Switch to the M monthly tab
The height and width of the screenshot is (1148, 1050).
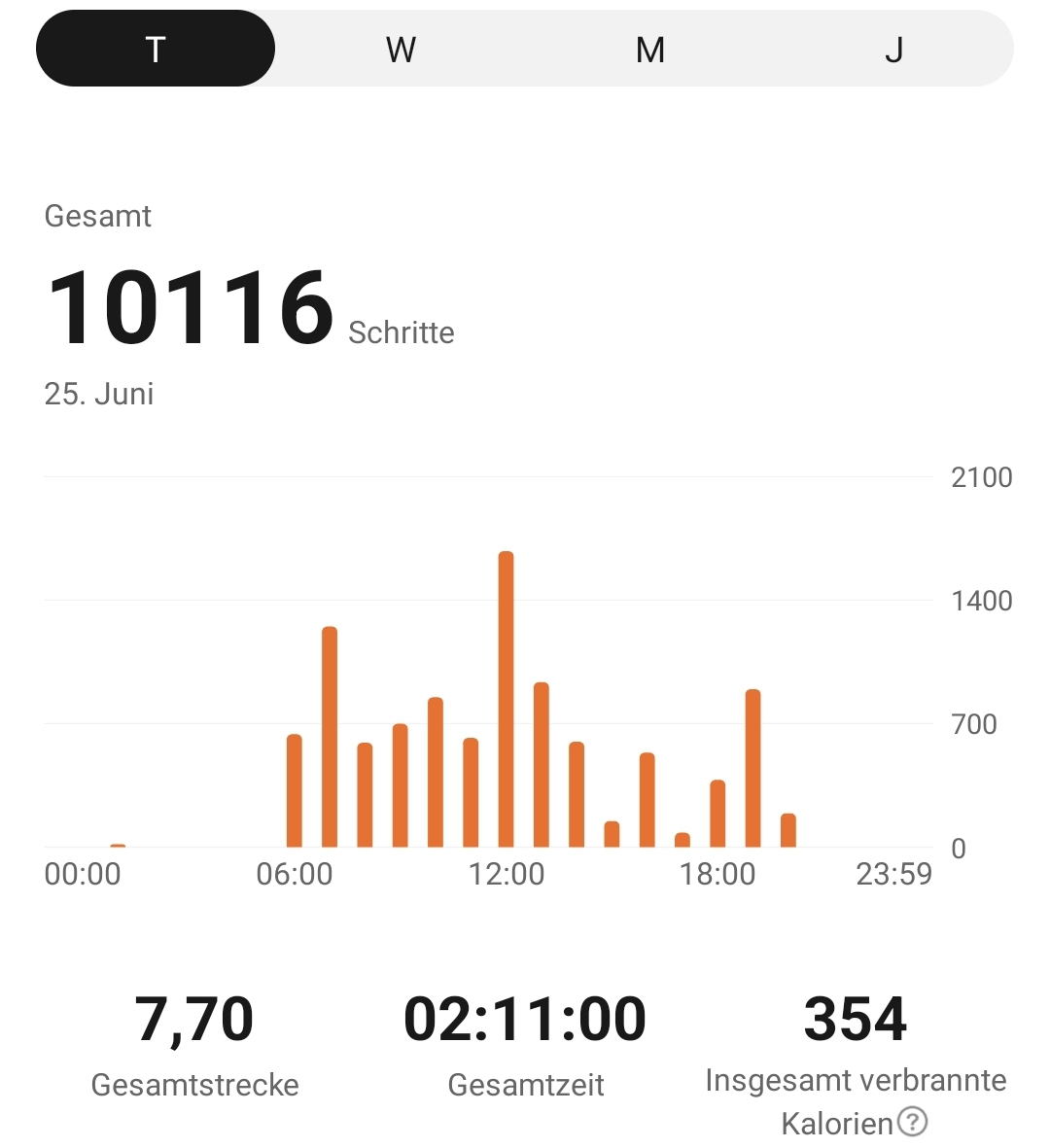pos(649,49)
